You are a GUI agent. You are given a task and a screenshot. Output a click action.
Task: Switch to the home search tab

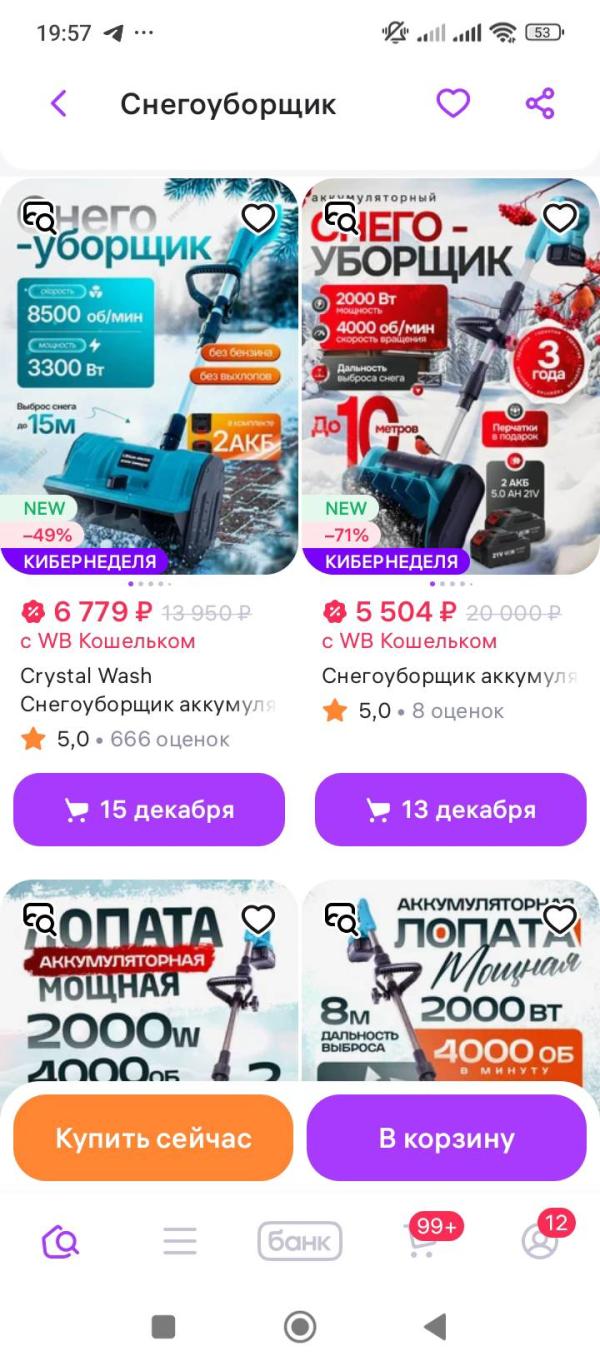click(x=60, y=1242)
